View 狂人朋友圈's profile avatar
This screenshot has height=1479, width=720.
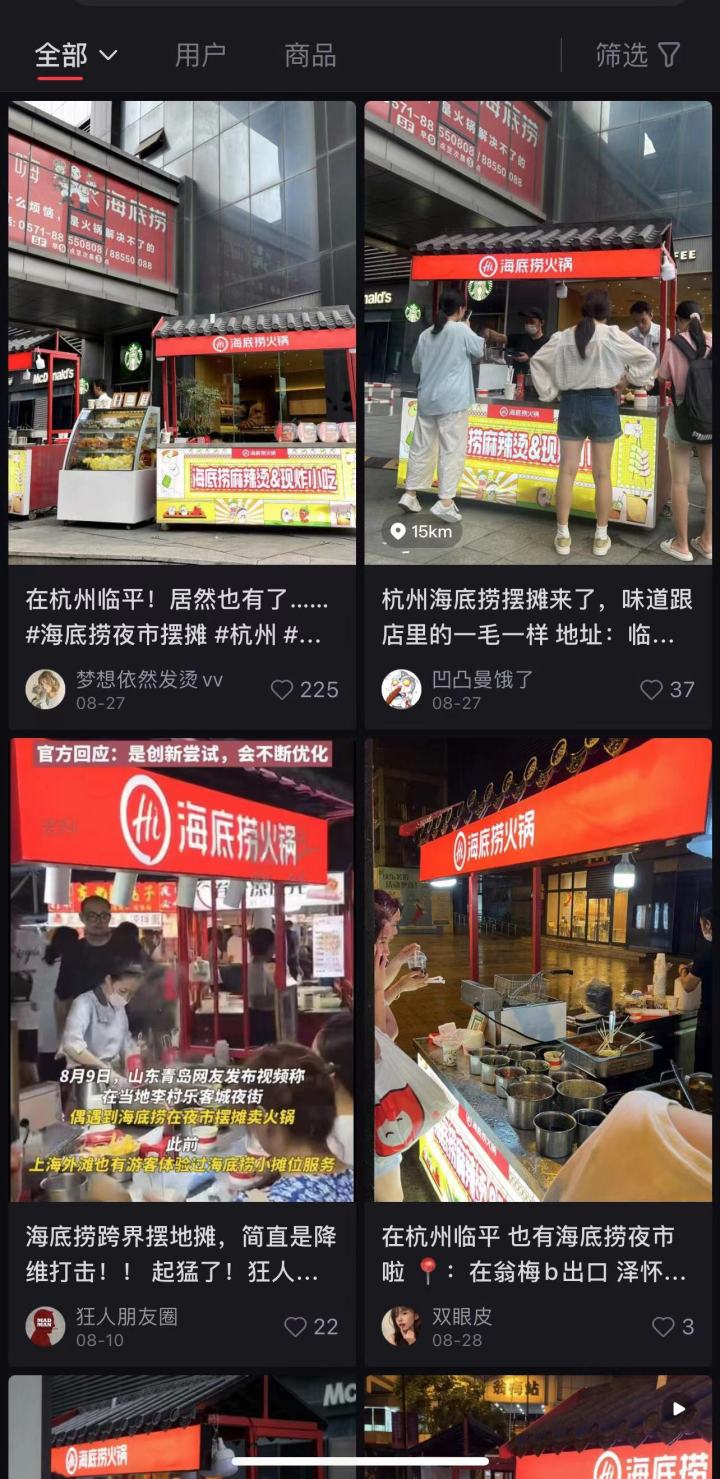point(45,1326)
